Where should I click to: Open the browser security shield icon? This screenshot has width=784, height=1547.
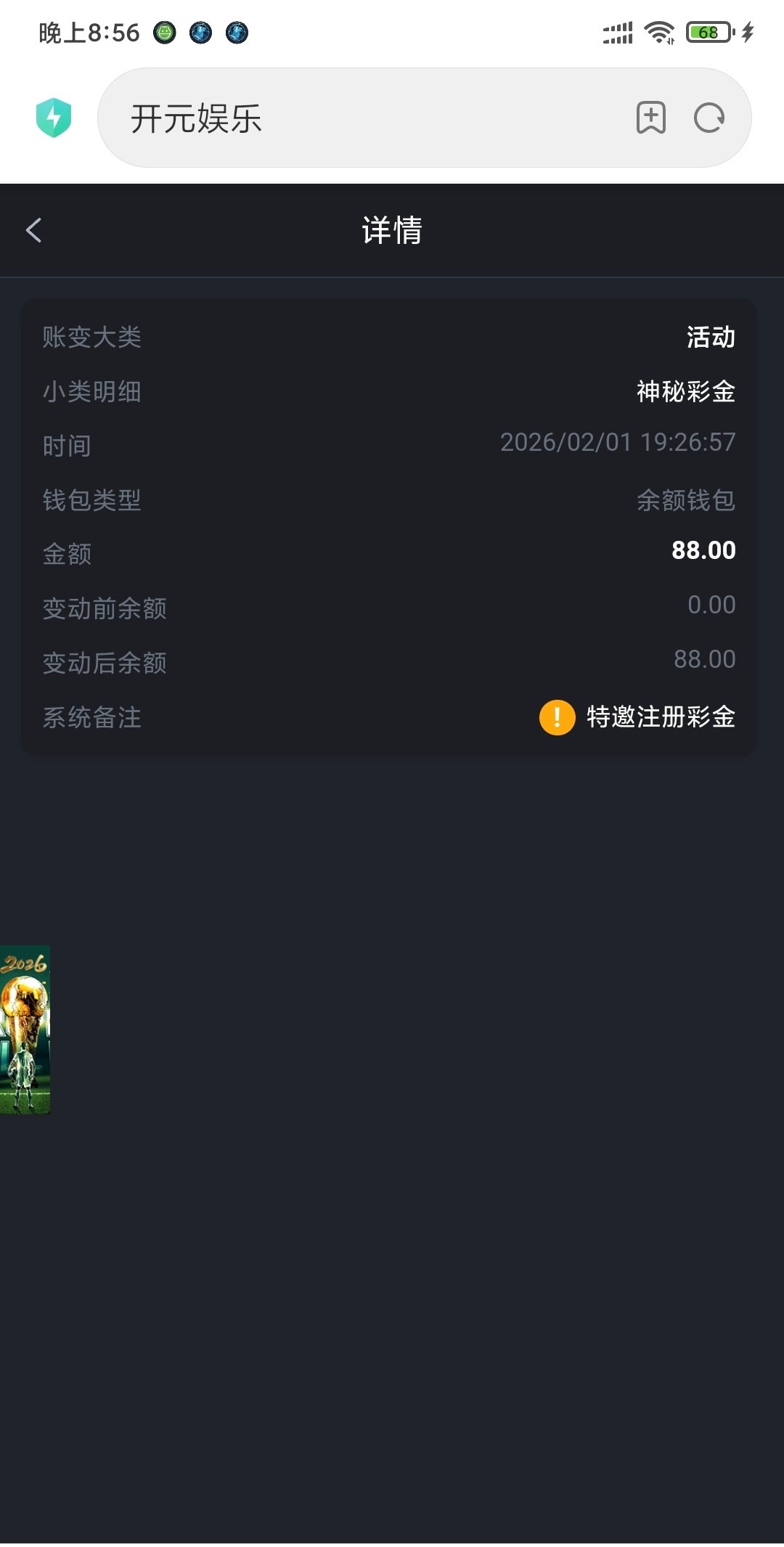(54, 118)
